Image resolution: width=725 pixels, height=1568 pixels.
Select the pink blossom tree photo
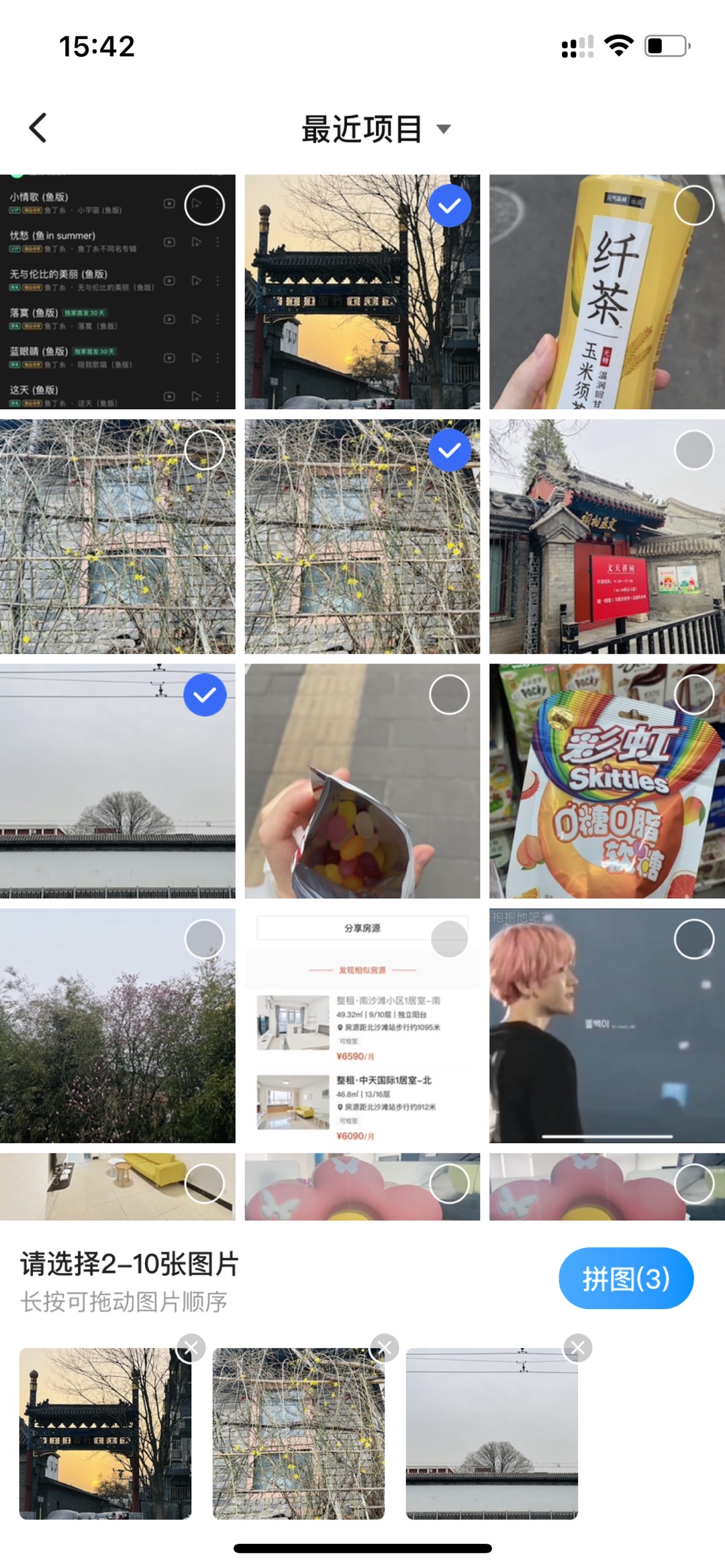204,939
